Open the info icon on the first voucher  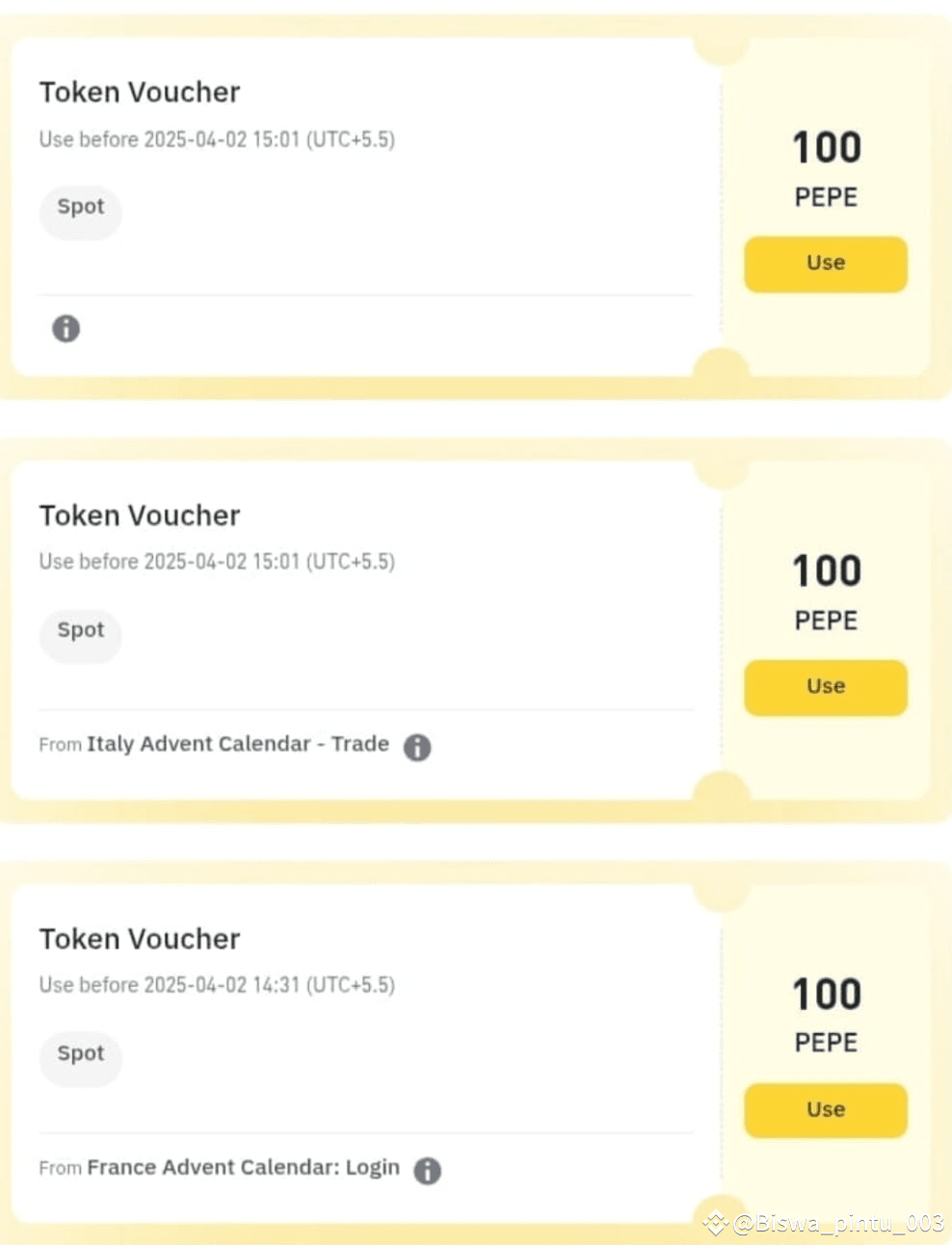click(66, 328)
